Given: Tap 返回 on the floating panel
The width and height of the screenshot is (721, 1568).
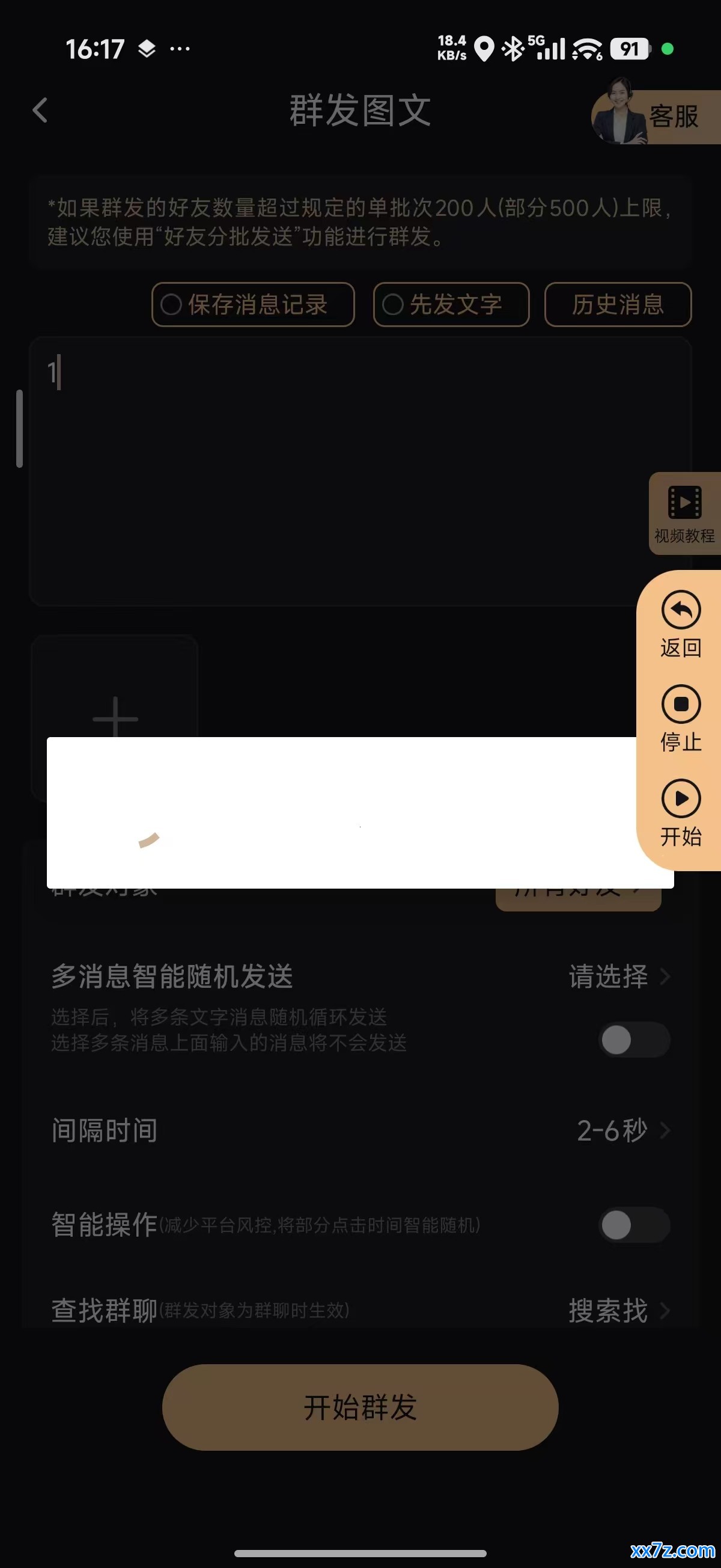Looking at the screenshot, I should [x=681, y=625].
